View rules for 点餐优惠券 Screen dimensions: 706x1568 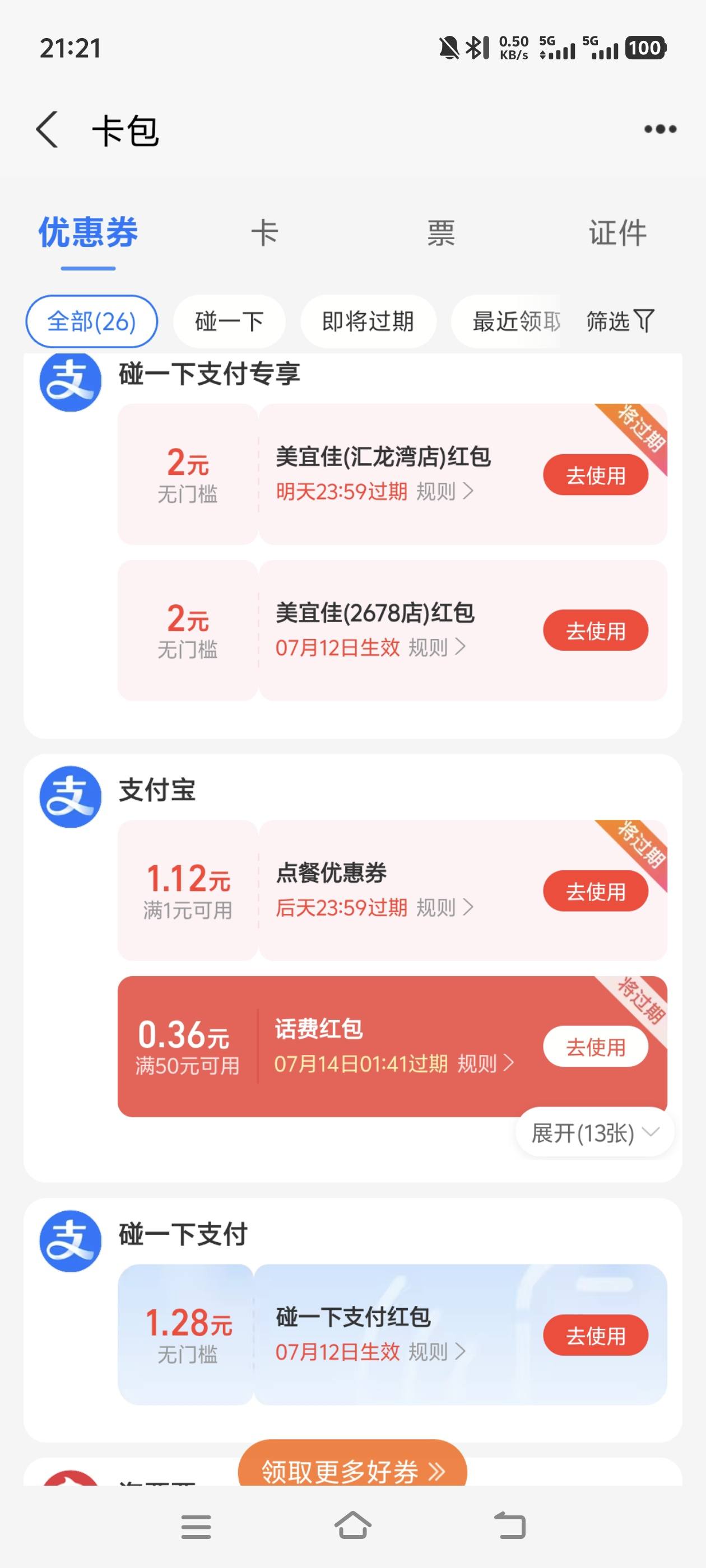(x=445, y=908)
